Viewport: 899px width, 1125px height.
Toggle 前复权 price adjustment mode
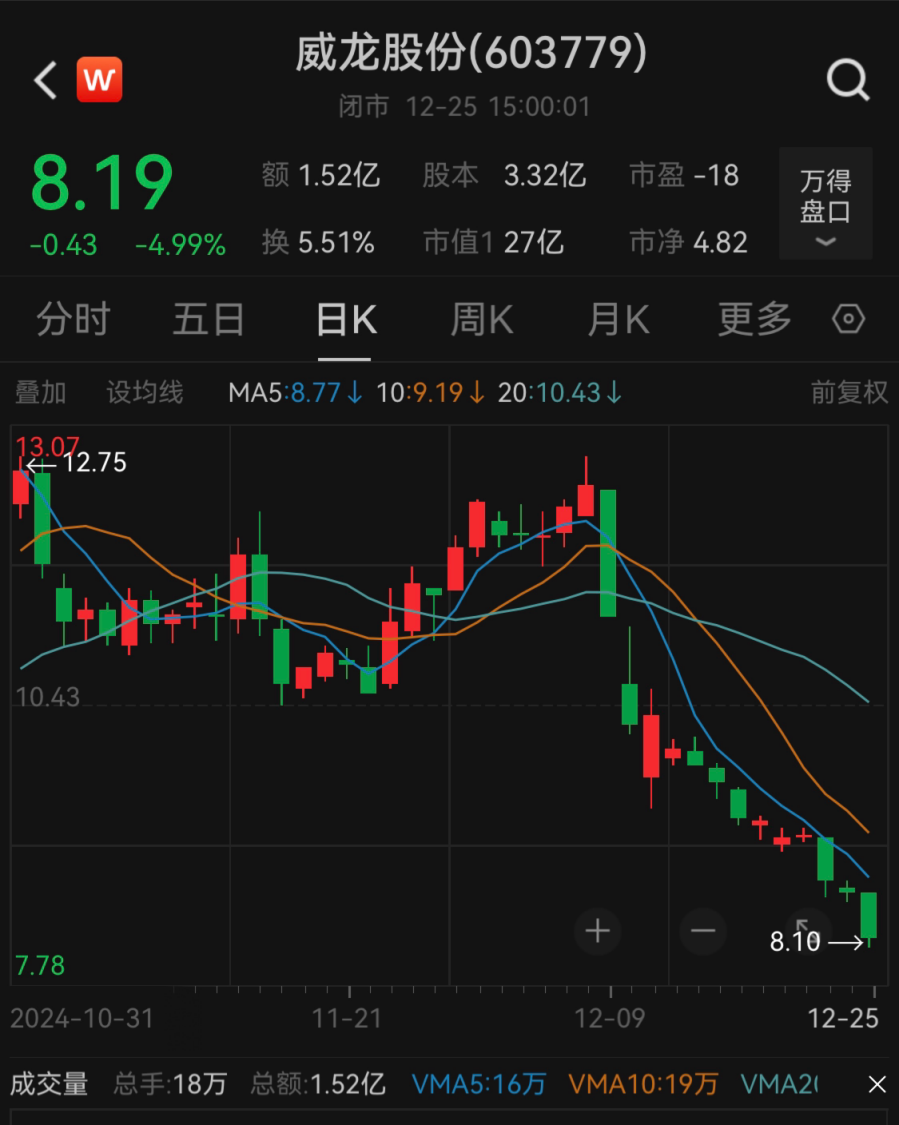point(848,393)
